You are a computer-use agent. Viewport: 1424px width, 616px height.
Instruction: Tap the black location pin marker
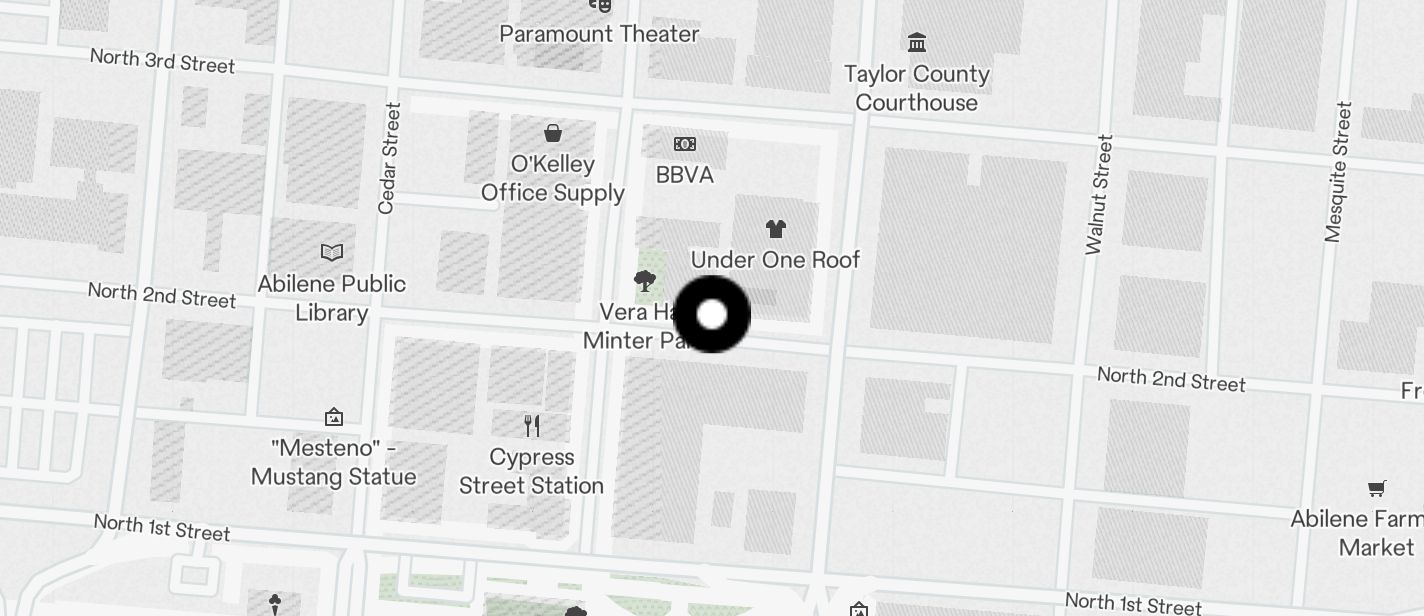[x=712, y=315]
